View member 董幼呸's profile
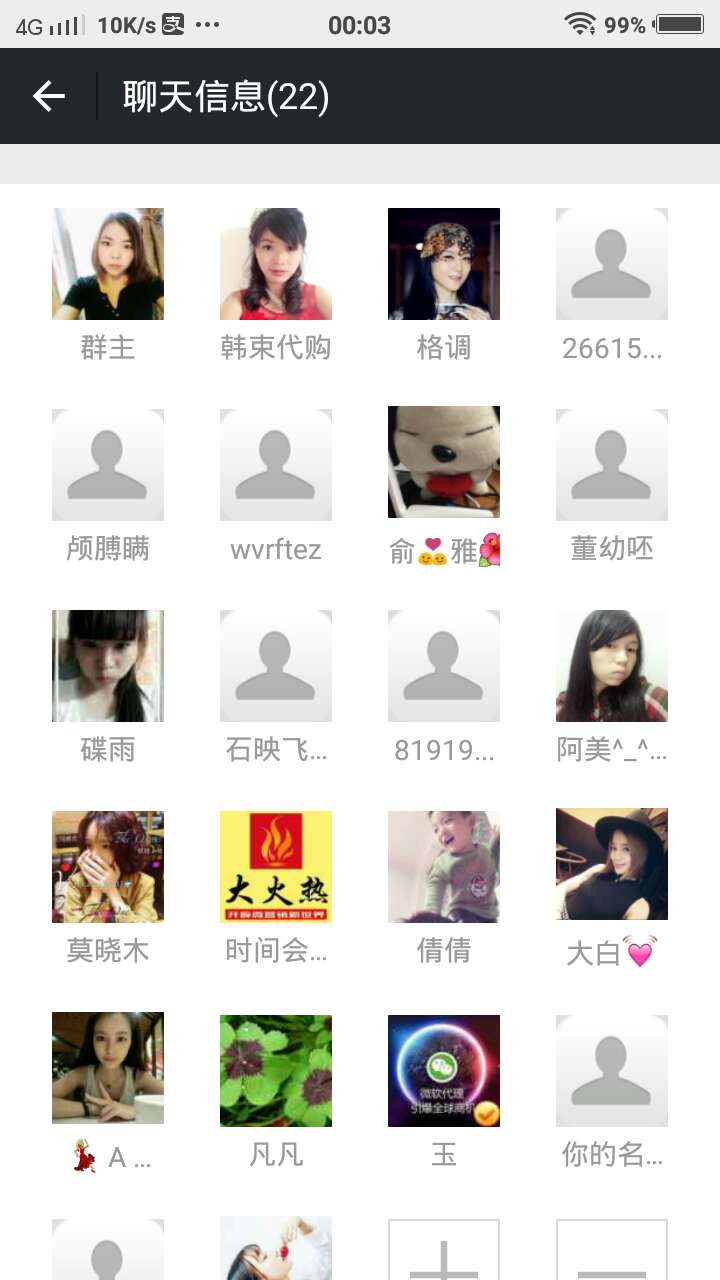The image size is (720, 1280). click(612, 465)
